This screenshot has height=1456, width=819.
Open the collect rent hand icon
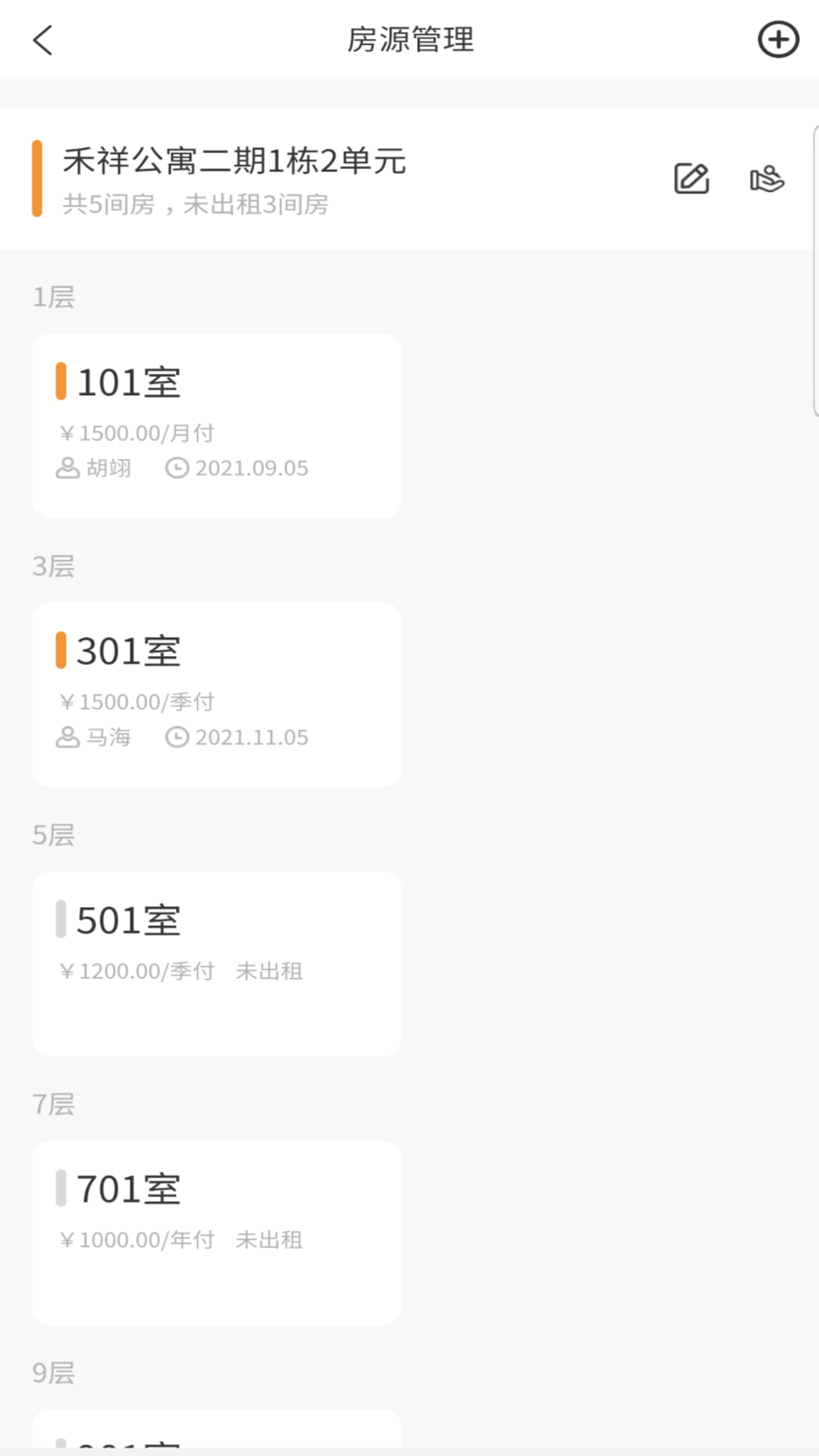(766, 180)
